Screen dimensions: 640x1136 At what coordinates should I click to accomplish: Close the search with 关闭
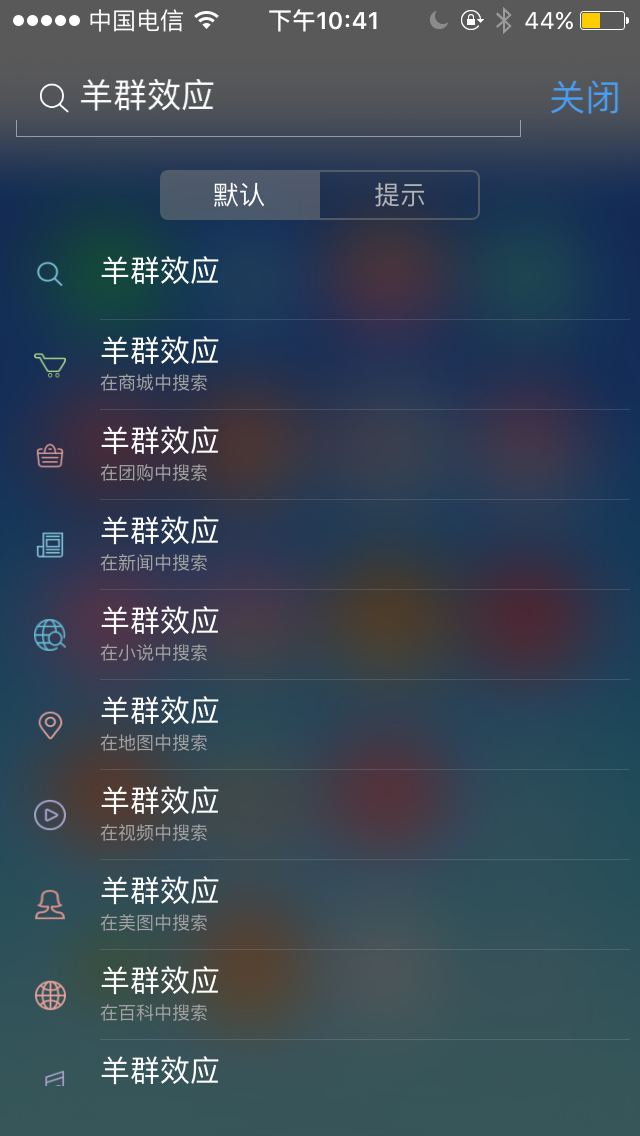pos(584,98)
